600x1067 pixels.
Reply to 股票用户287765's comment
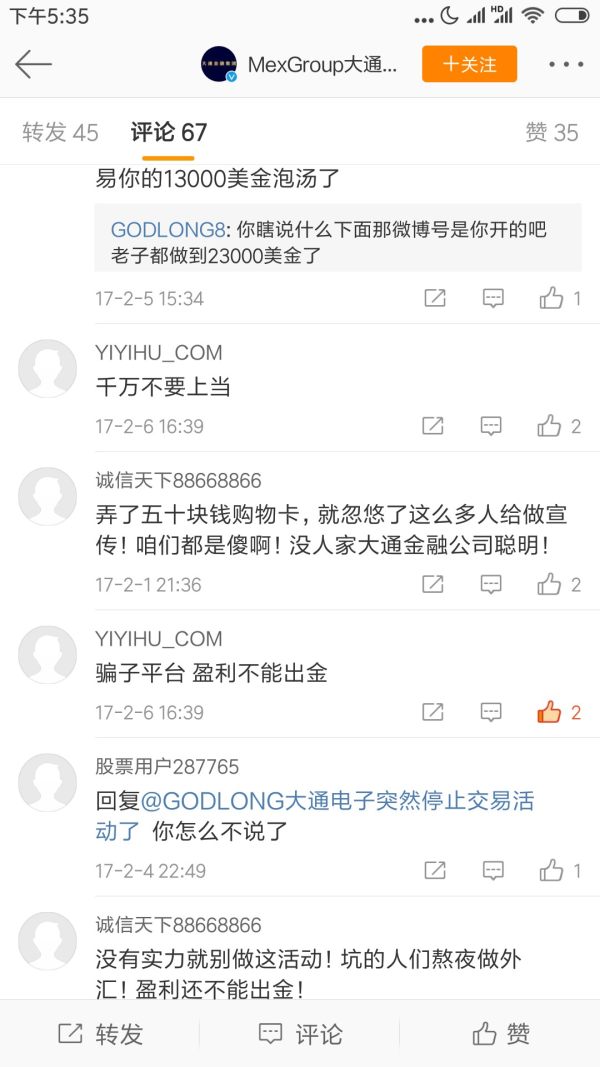point(492,870)
